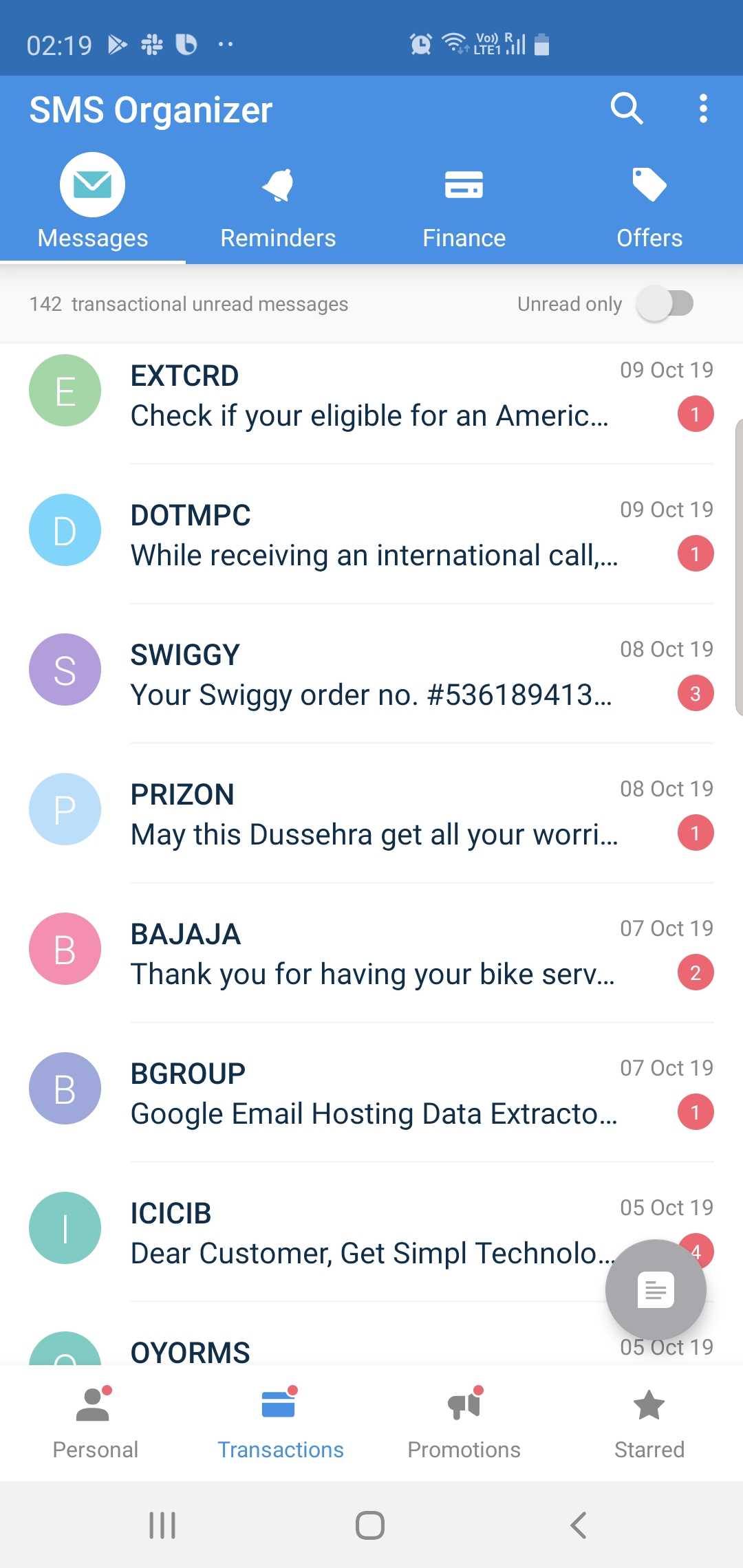
Task: Tap the PRIZON unread count badge
Action: coord(695,834)
